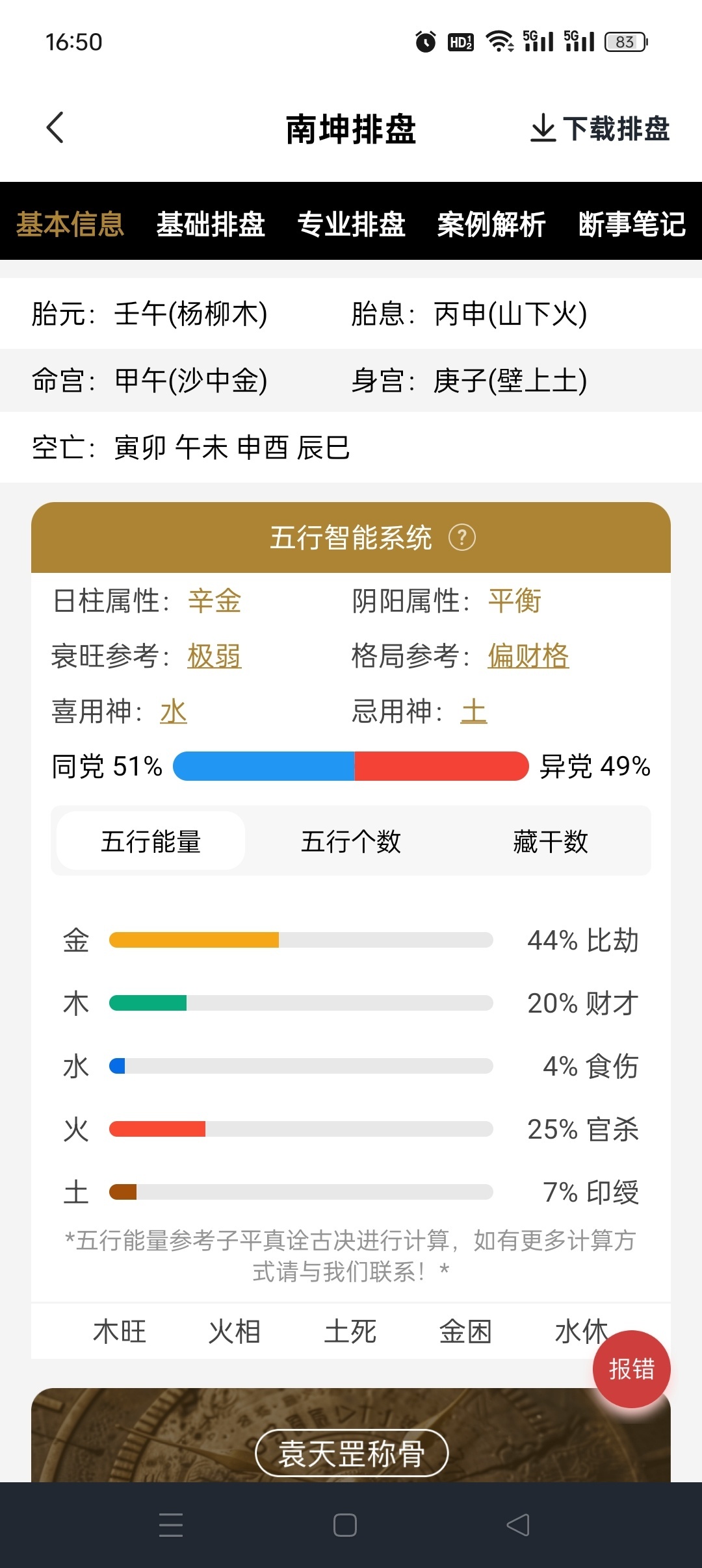
Task: Tap the home circle in navigation bar
Action: [346, 1523]
